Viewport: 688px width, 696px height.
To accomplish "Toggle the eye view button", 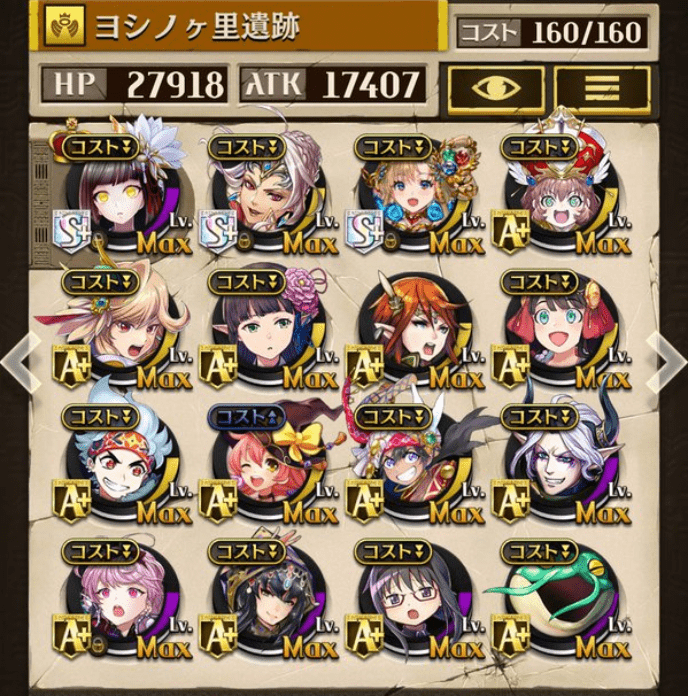I will [x=496, y=89].
